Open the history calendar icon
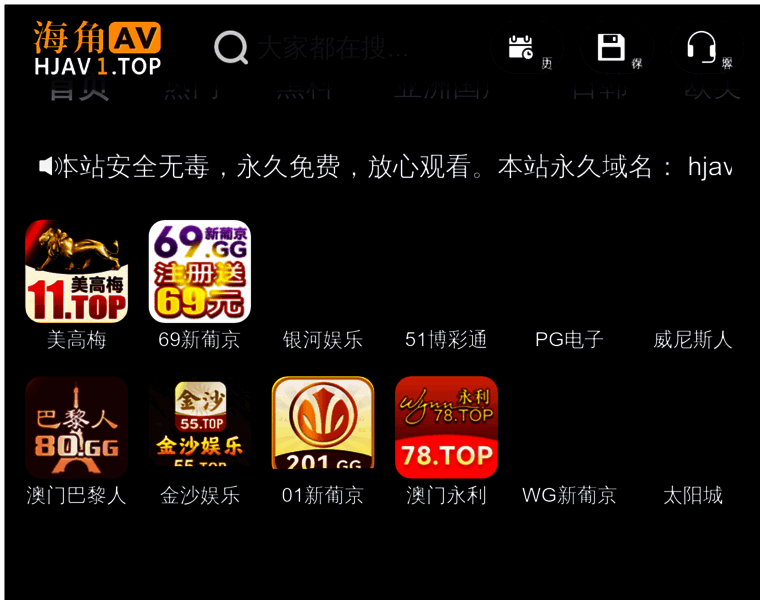 coord(521,47)
